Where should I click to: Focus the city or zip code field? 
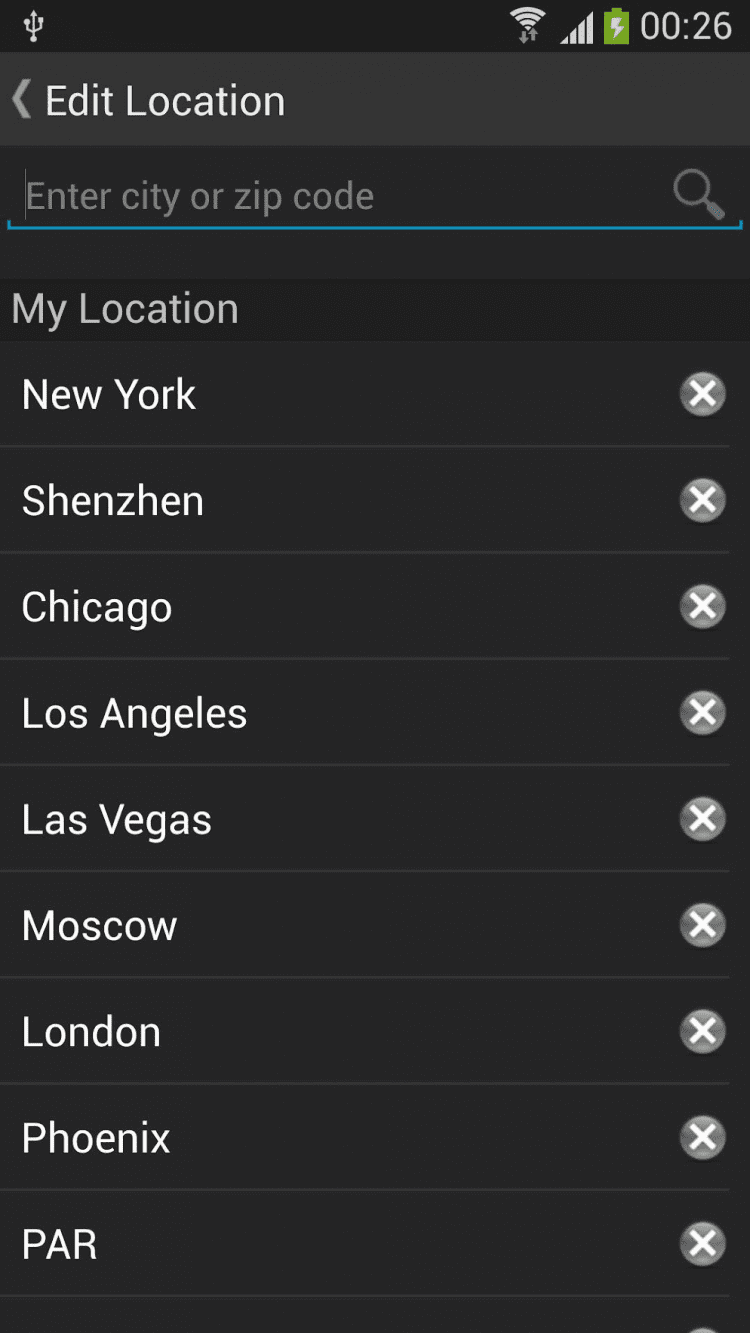(340, 197)
